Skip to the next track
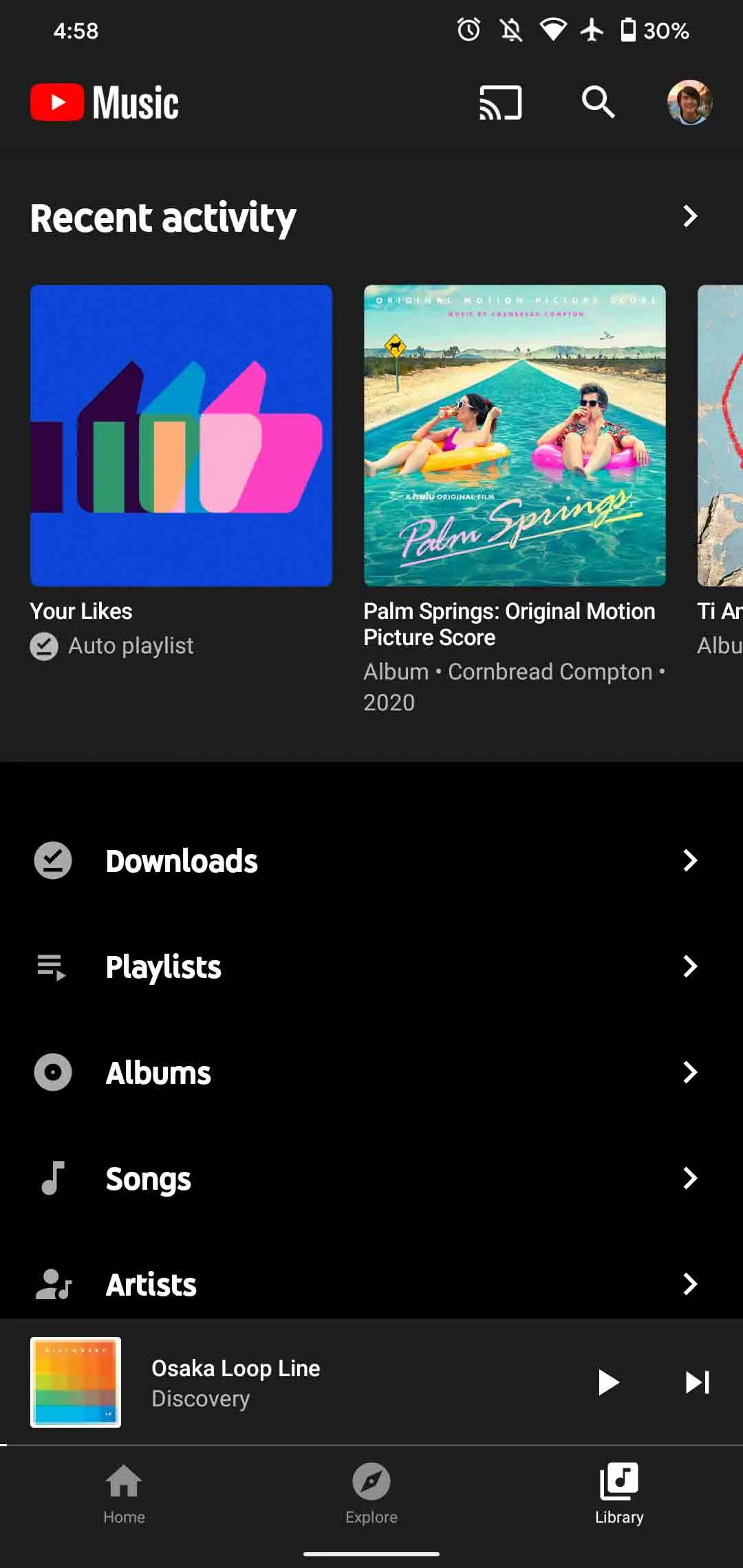This screenshot has width=743, height=1568. click(x=697, y=1382)
